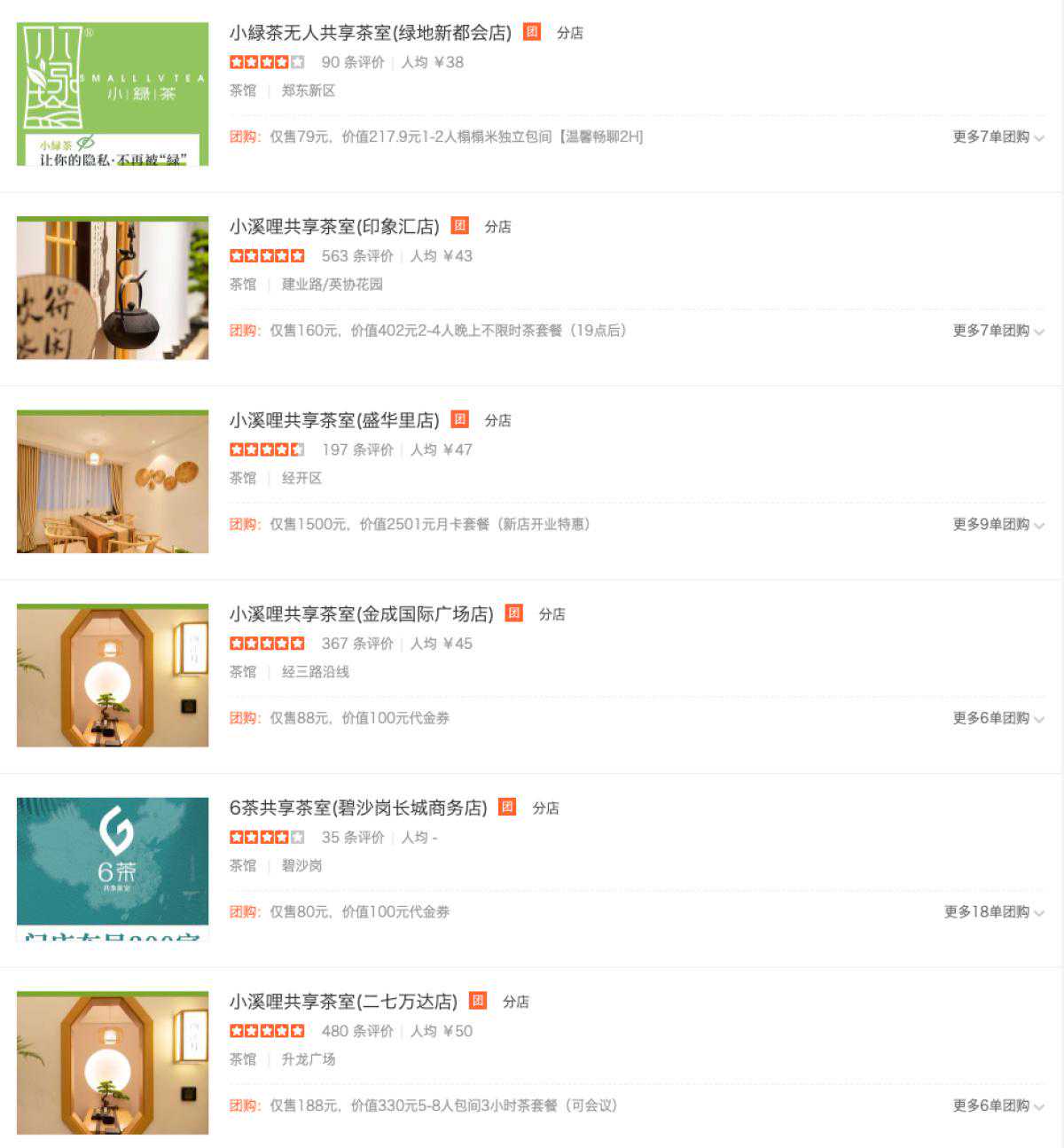Open 6茶共享茶室(碧沙岗长城商务店) listing
The image size is (1064, 1148).
pos(357,808)
